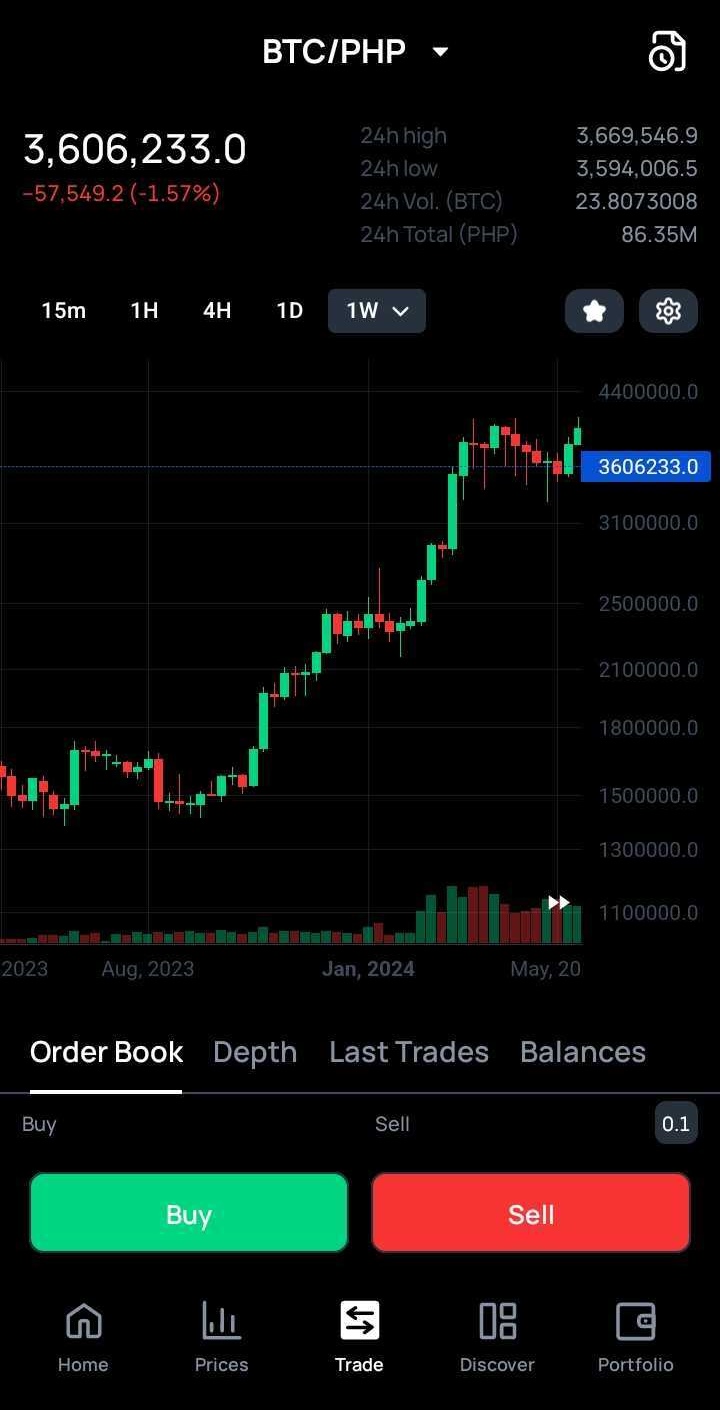Open the Last Trades tab
Image resolution: width=720 pixels, height=1410 pixels.
click(409, 1052)
